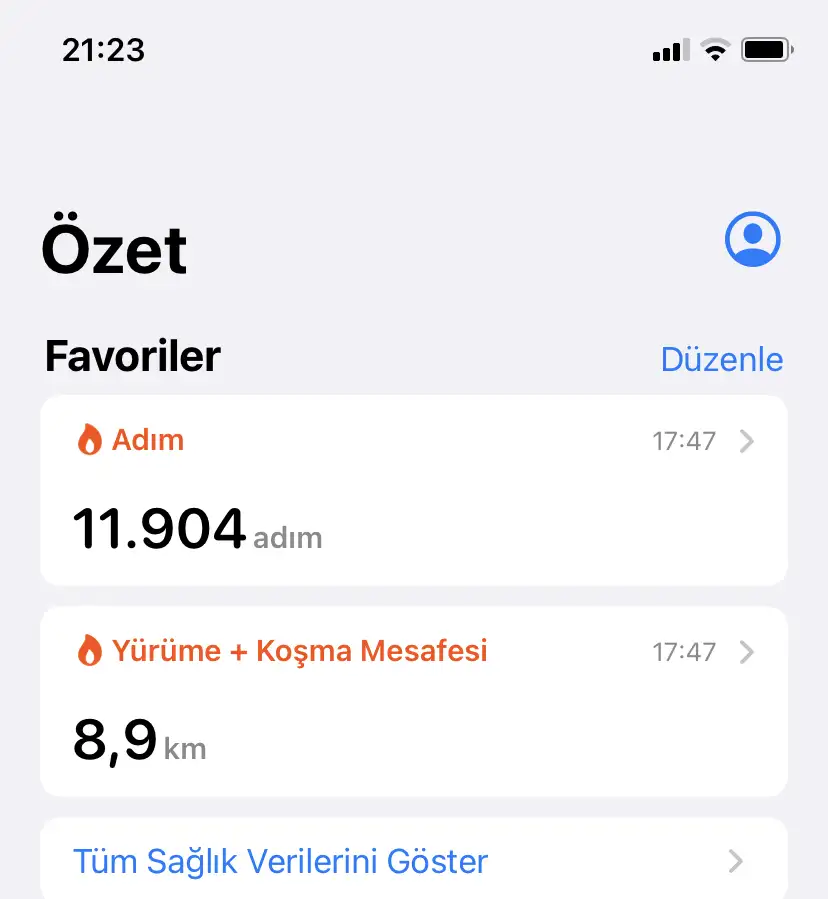Select Tüm Sağlık Verilerini Göster
This screenshot has height=899, width=828.
pos(413,860)
